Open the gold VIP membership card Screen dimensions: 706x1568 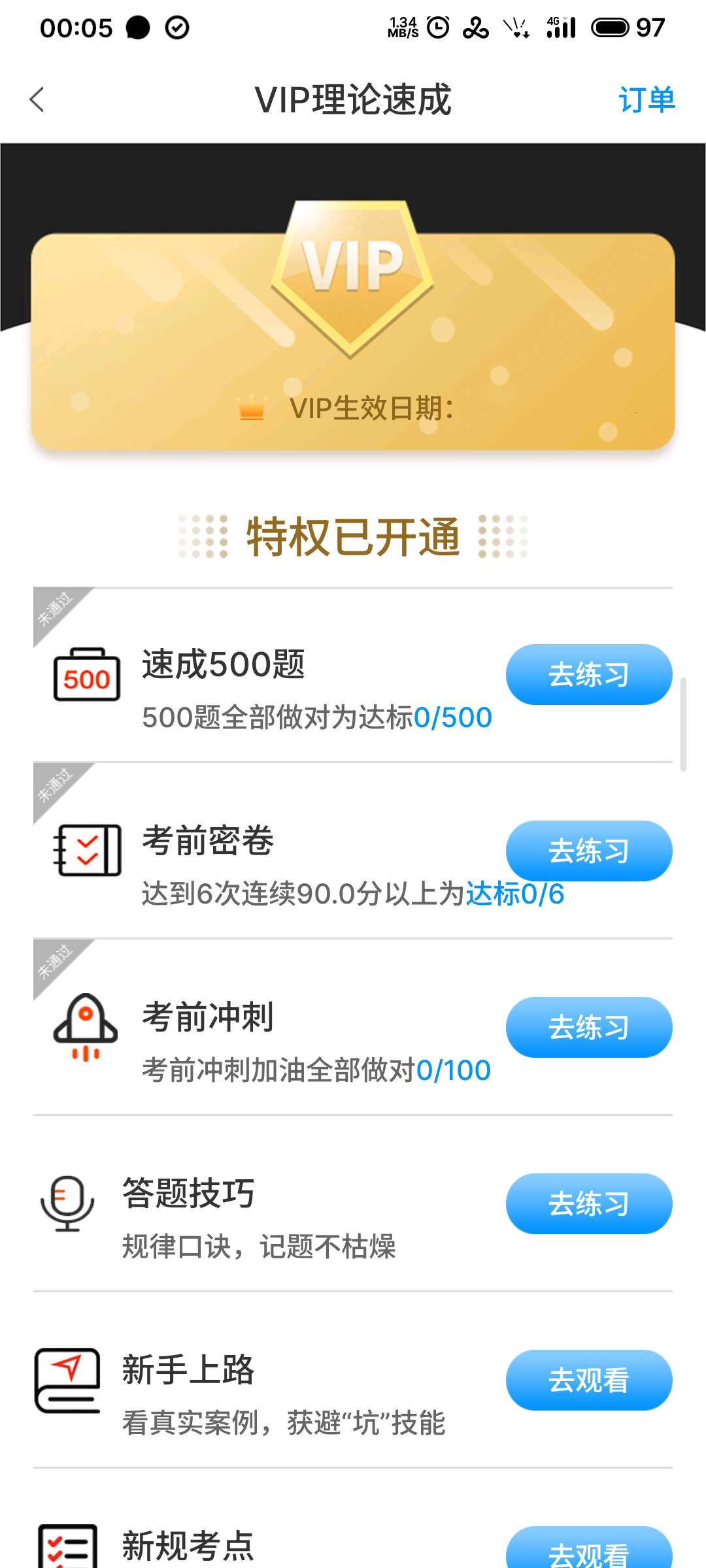tap(353, 340)
